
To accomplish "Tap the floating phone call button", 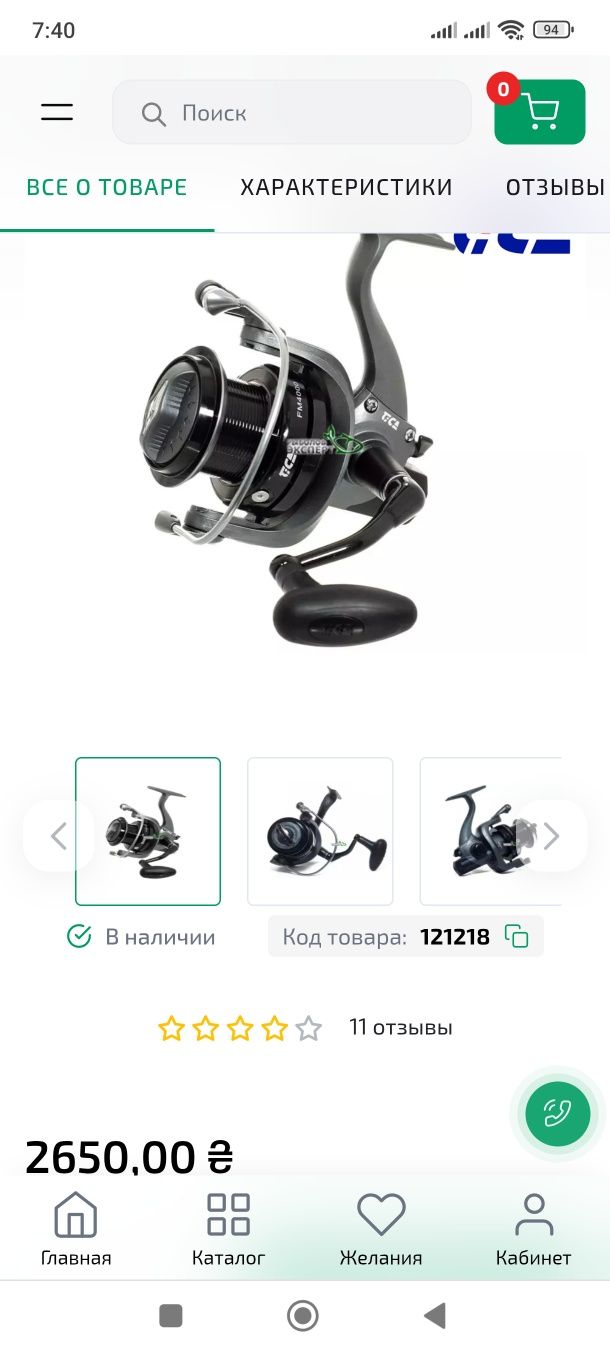I will click(558, 1113).
